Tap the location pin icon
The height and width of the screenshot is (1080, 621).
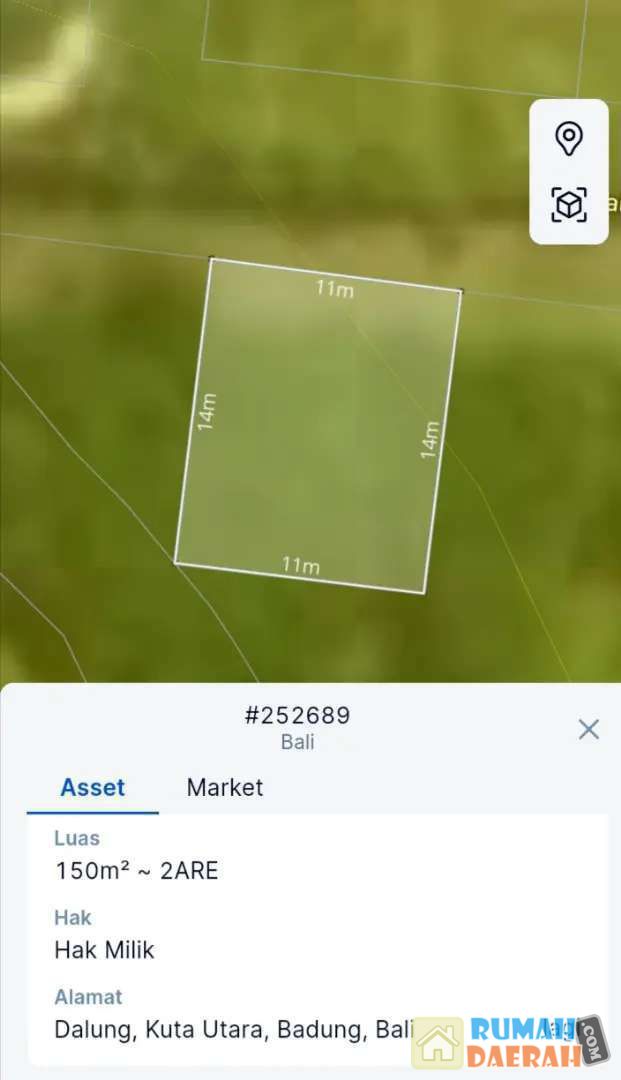click(x=569, y=138)
